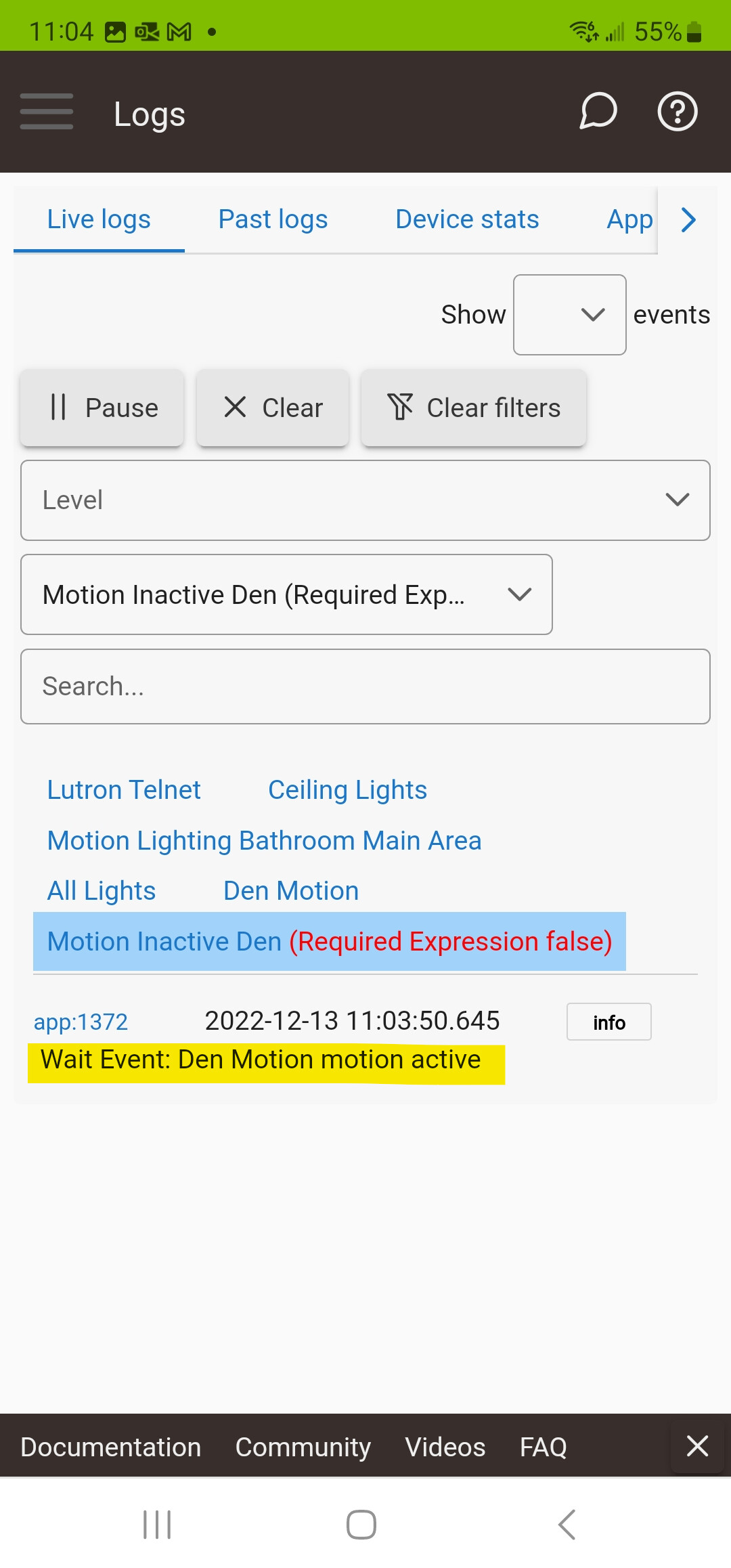Open the hamburger navigation menu
This screenshot has height=1568, width=731.
click(47, 112)
